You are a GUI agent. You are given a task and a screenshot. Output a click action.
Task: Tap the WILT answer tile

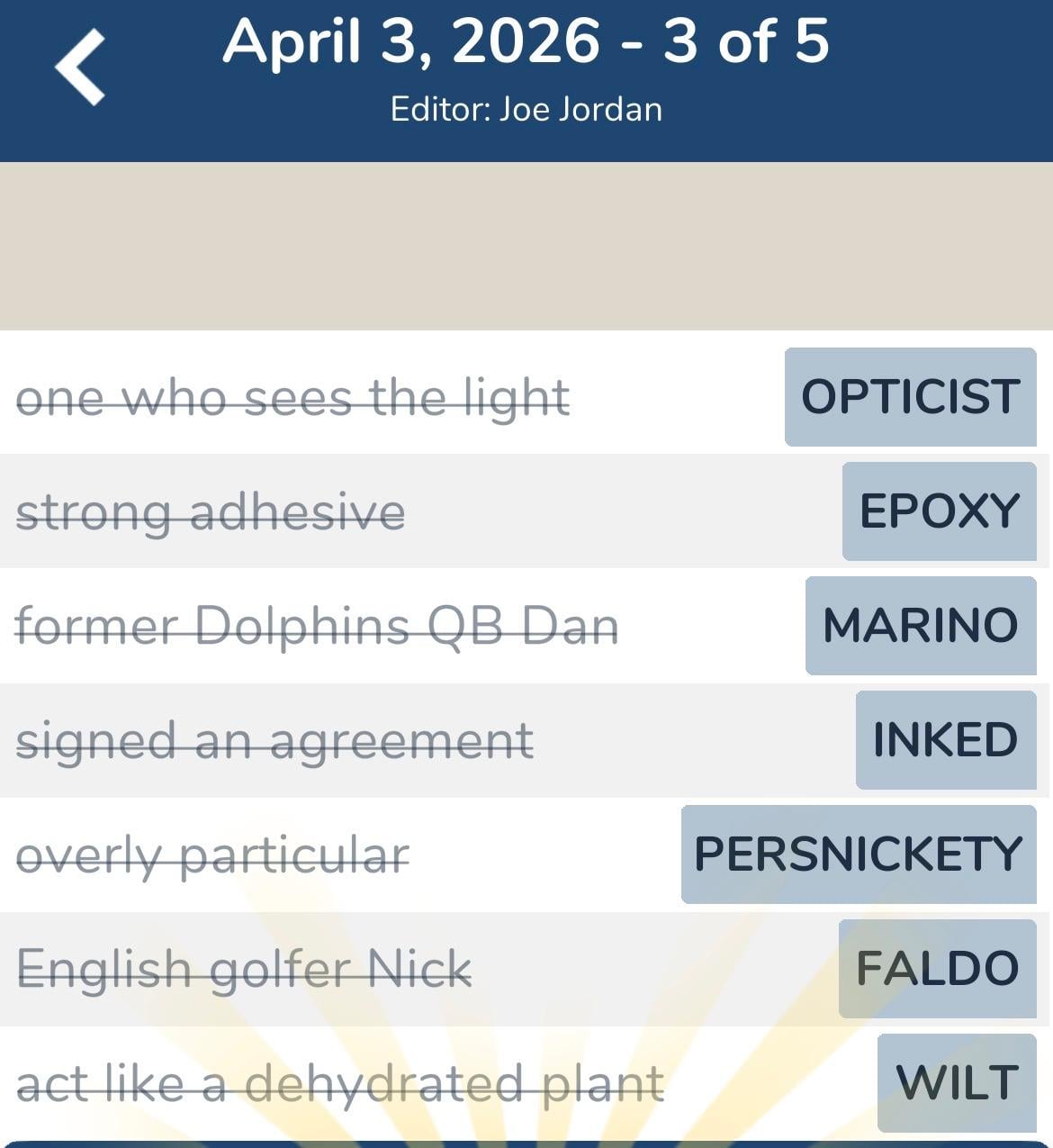click(x=955, y=1081)
